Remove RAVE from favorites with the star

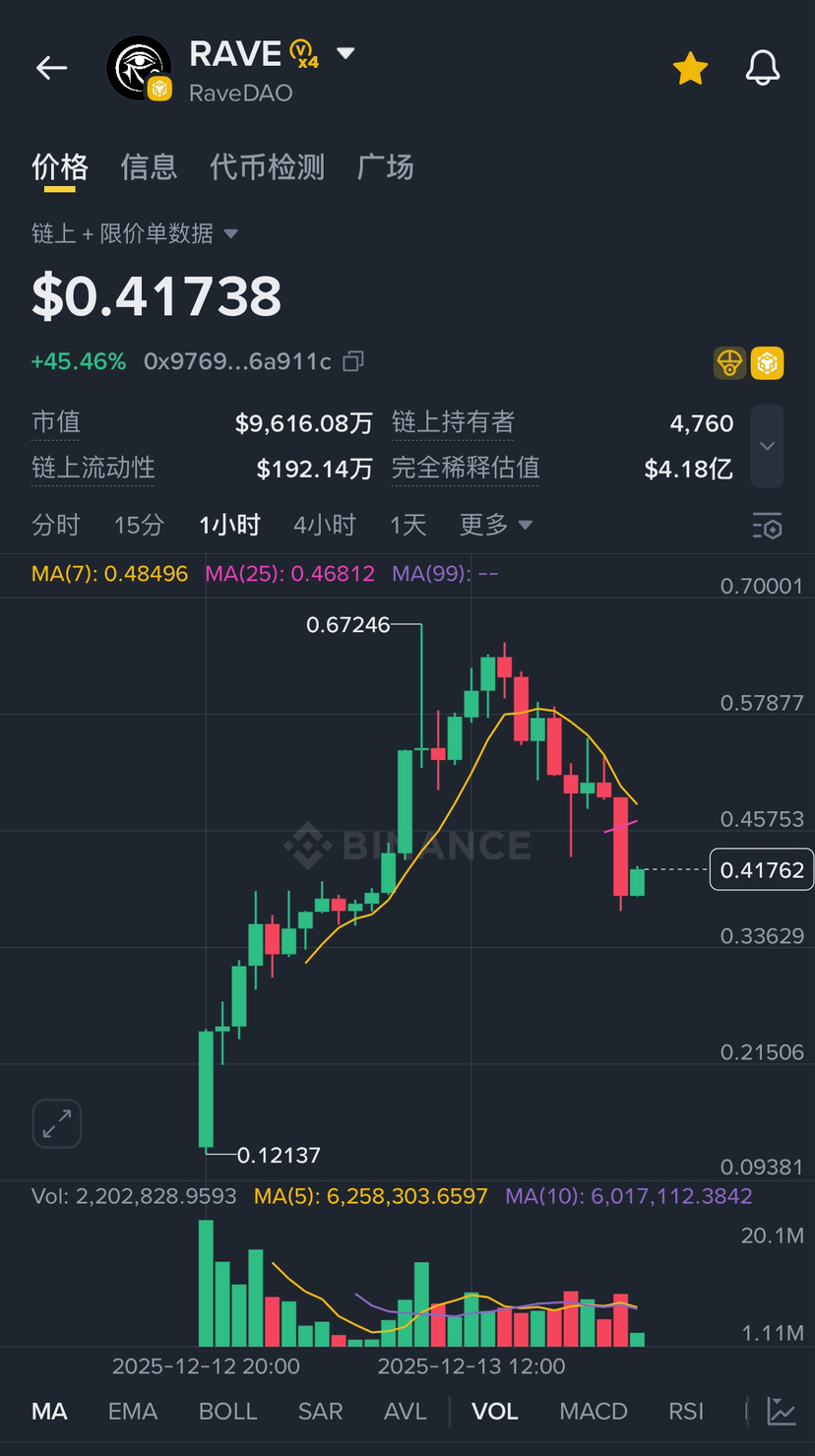pos(690,69)
